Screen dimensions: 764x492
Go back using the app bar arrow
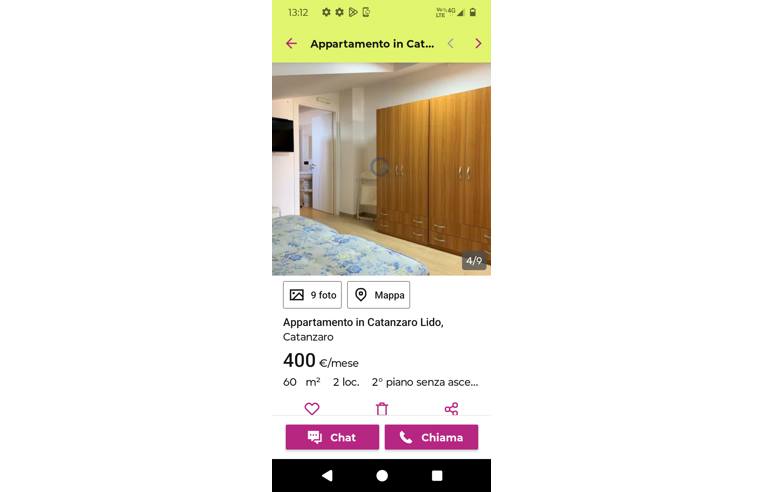291,44
